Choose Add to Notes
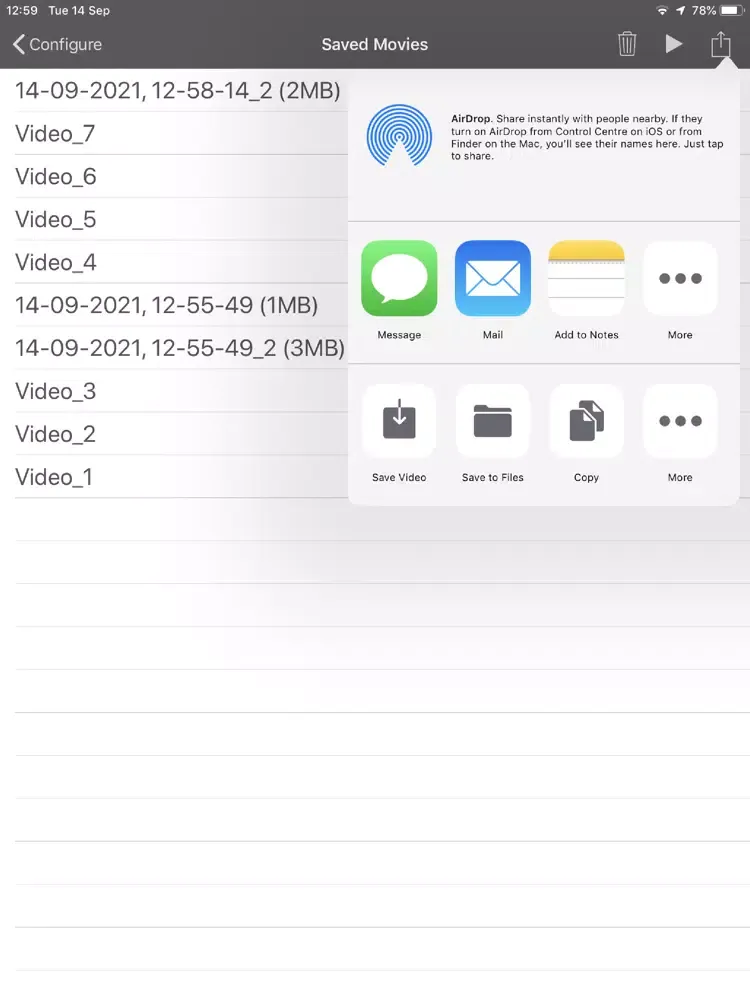This screenshot has height=1000, width=750. 586,279
